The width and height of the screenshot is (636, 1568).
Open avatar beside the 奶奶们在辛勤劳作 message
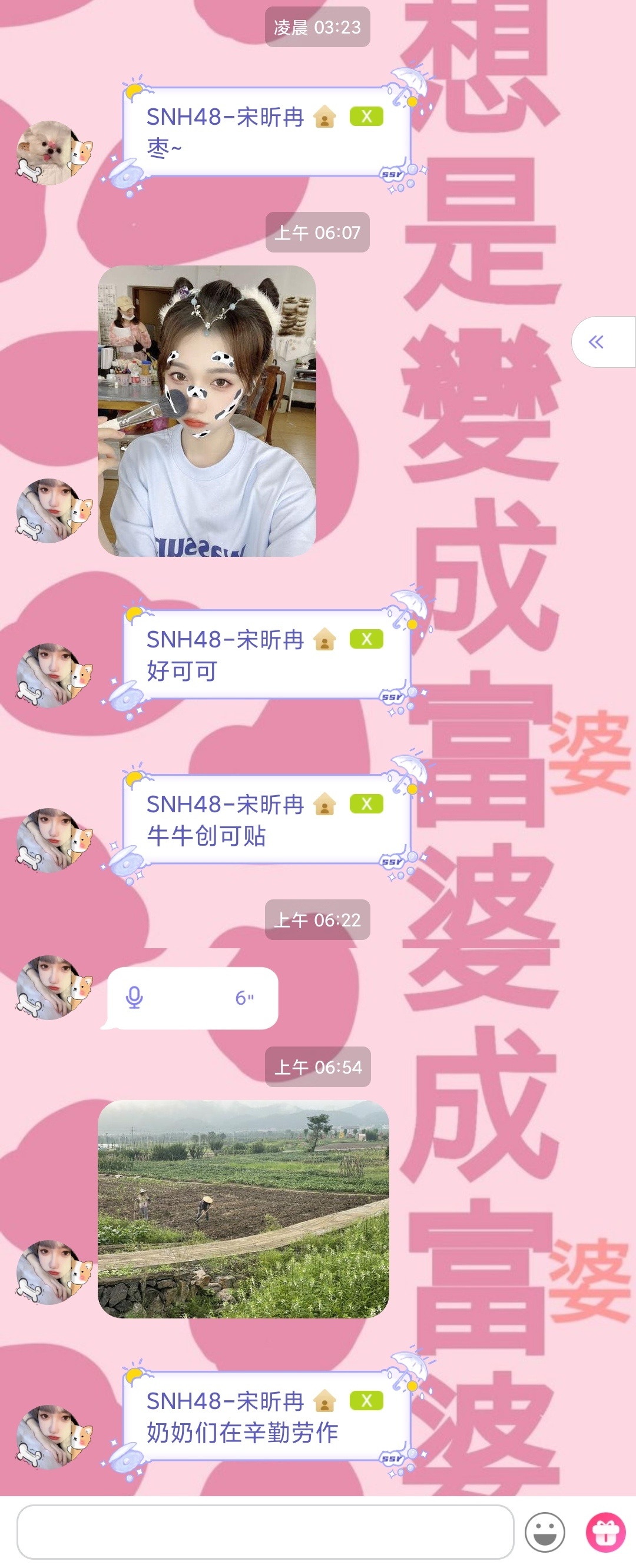click(x=54, y=1437)
